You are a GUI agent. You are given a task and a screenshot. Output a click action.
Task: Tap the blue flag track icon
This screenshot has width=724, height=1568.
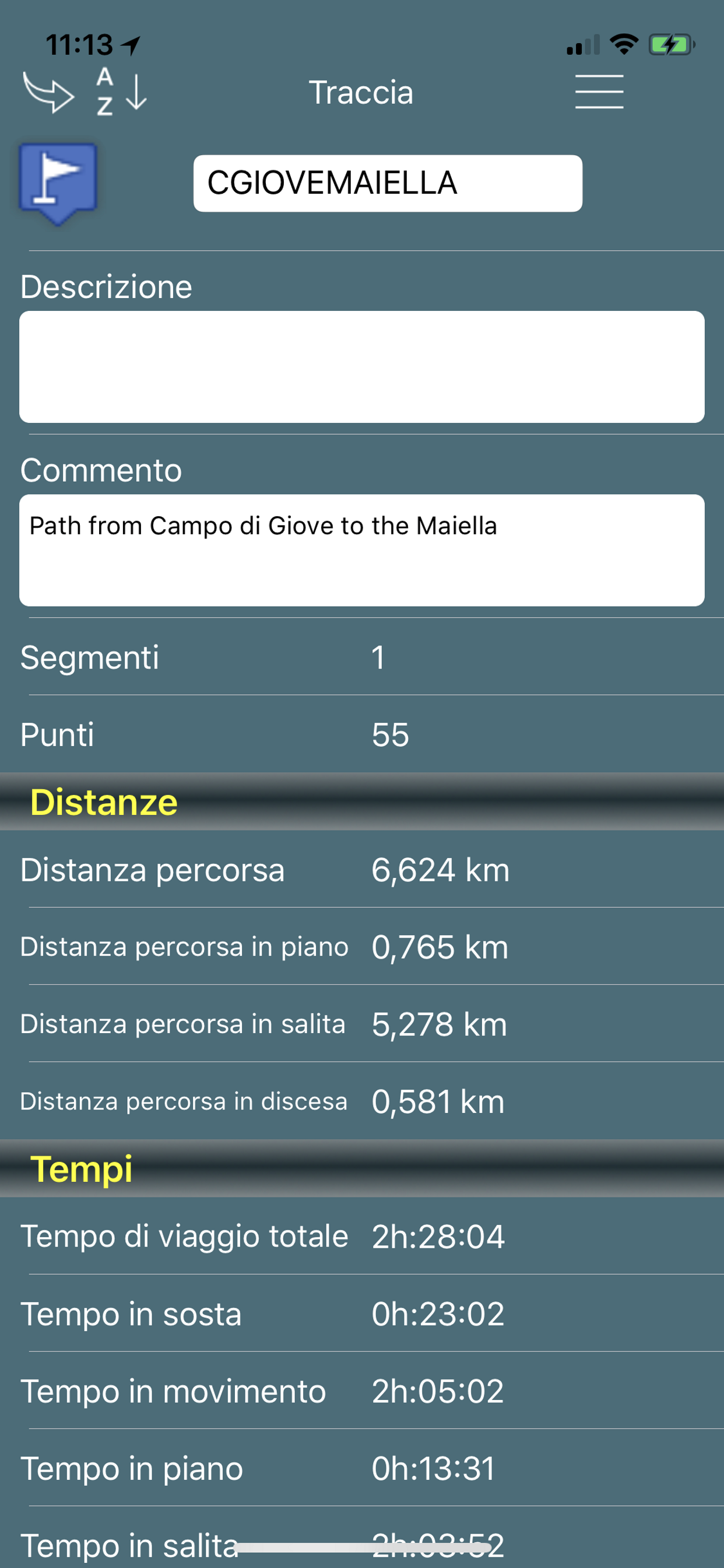pos(58,183)
